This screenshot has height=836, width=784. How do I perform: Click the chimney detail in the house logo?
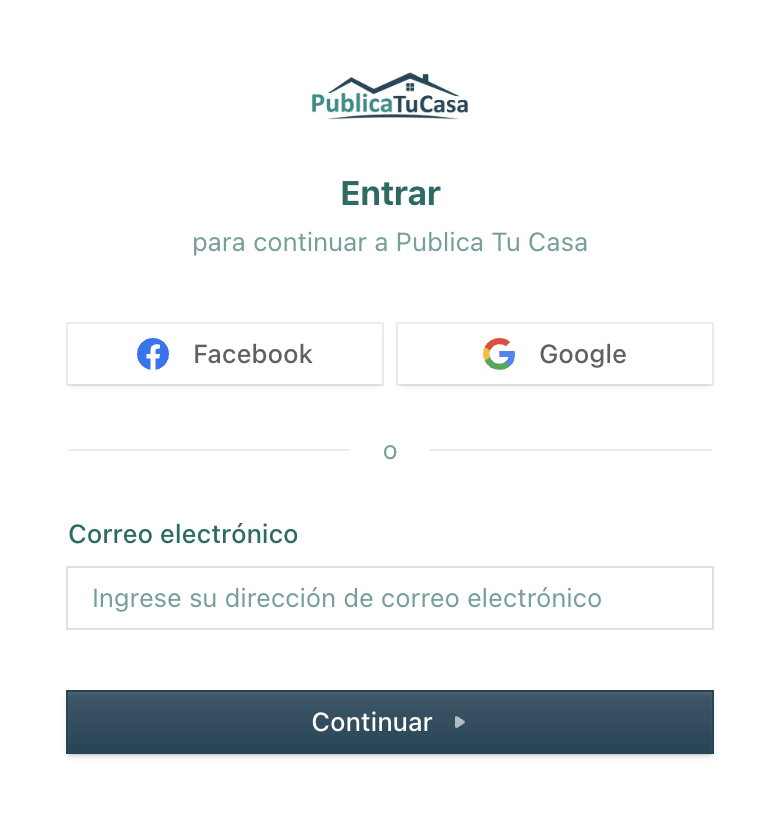pyautogui.click(x=424, y=75)
